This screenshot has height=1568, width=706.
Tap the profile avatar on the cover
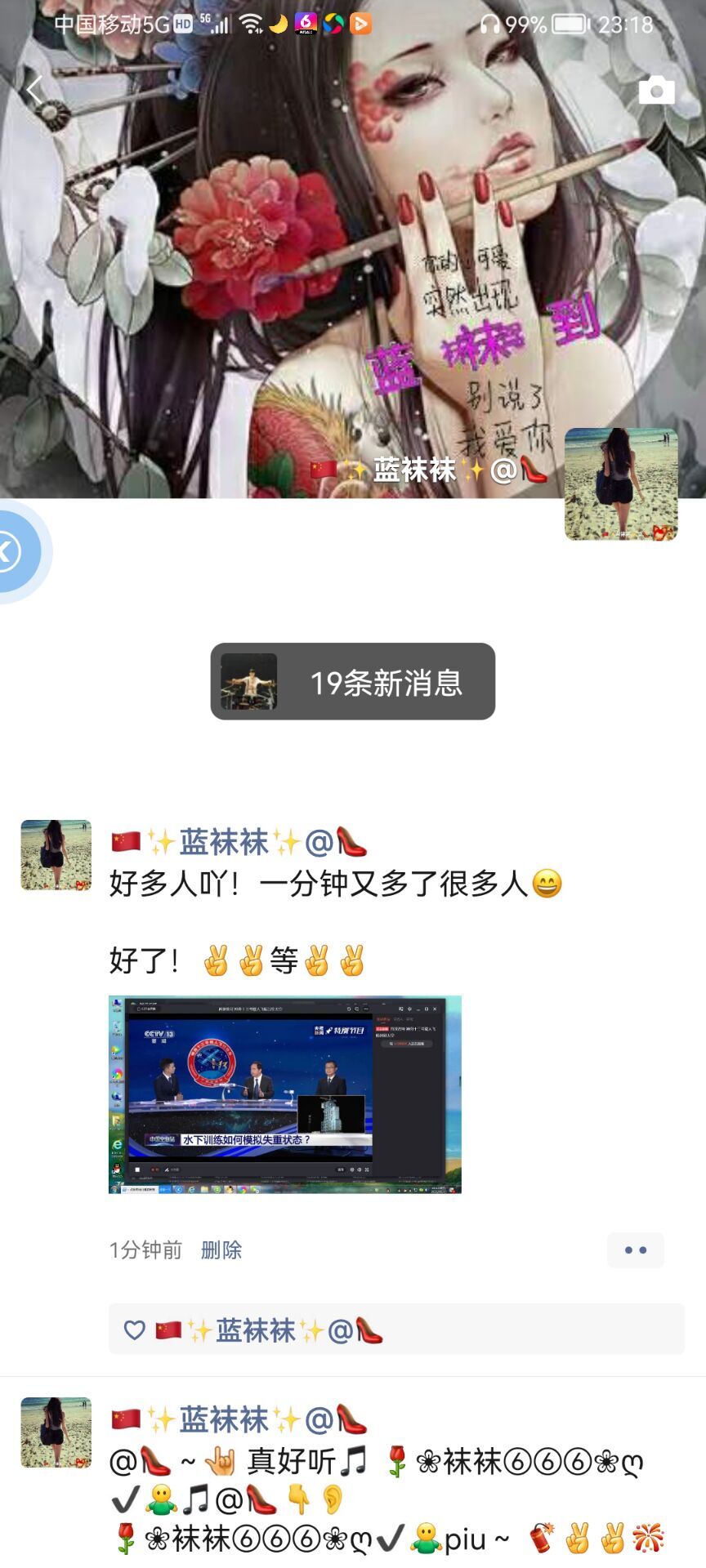pos(621,484)
